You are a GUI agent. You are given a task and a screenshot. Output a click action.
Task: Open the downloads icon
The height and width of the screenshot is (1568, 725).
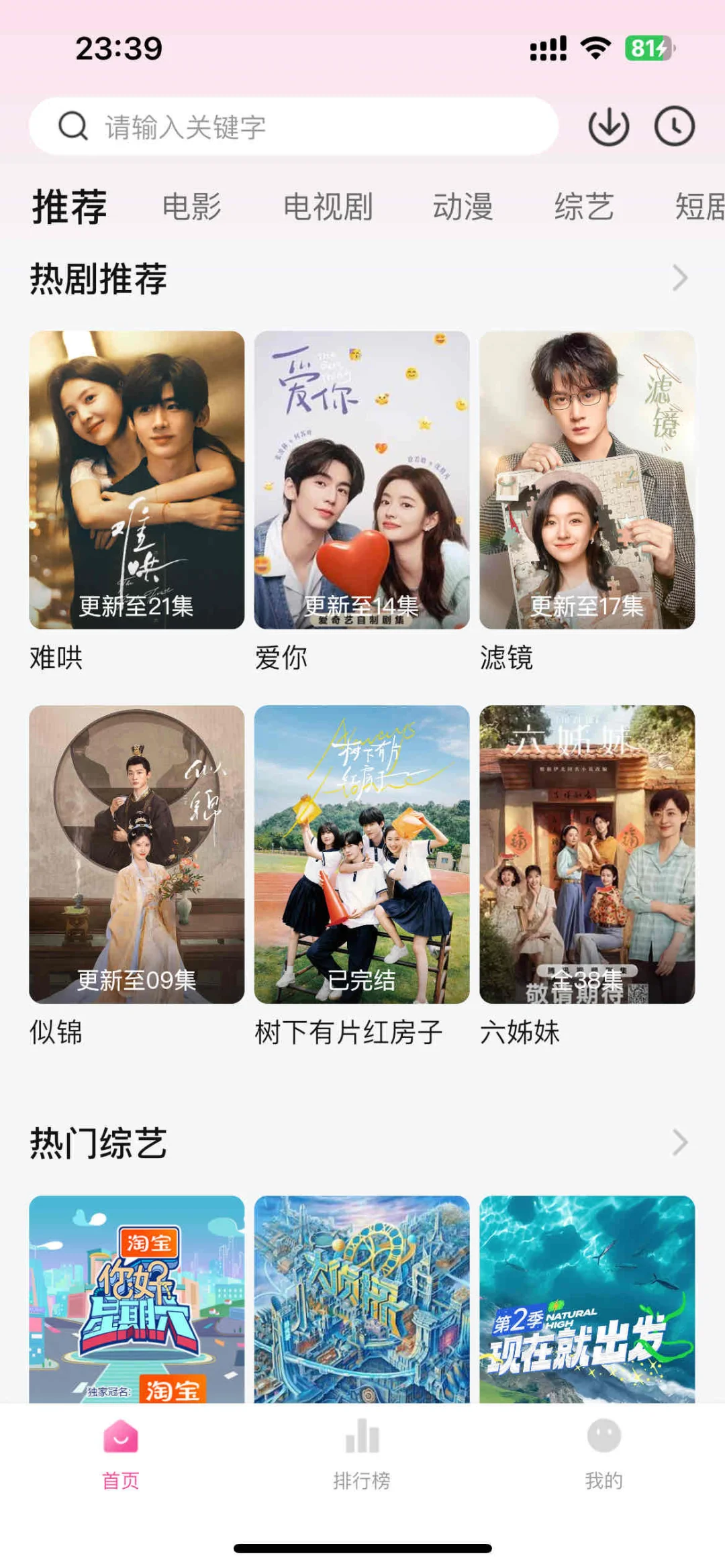pyautogui.click(x=608, y=126)
